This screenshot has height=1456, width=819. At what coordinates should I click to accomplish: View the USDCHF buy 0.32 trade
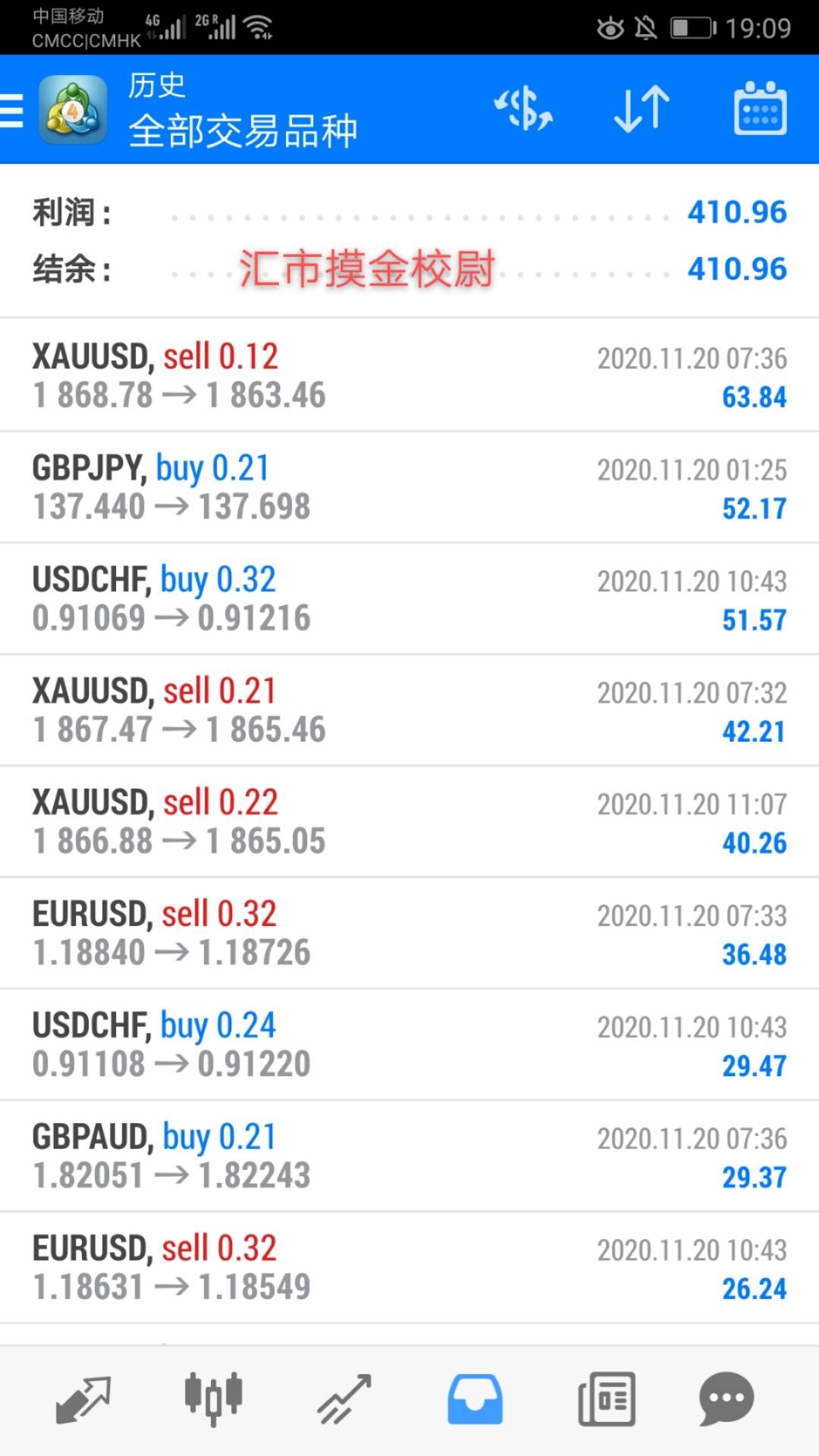409,599
